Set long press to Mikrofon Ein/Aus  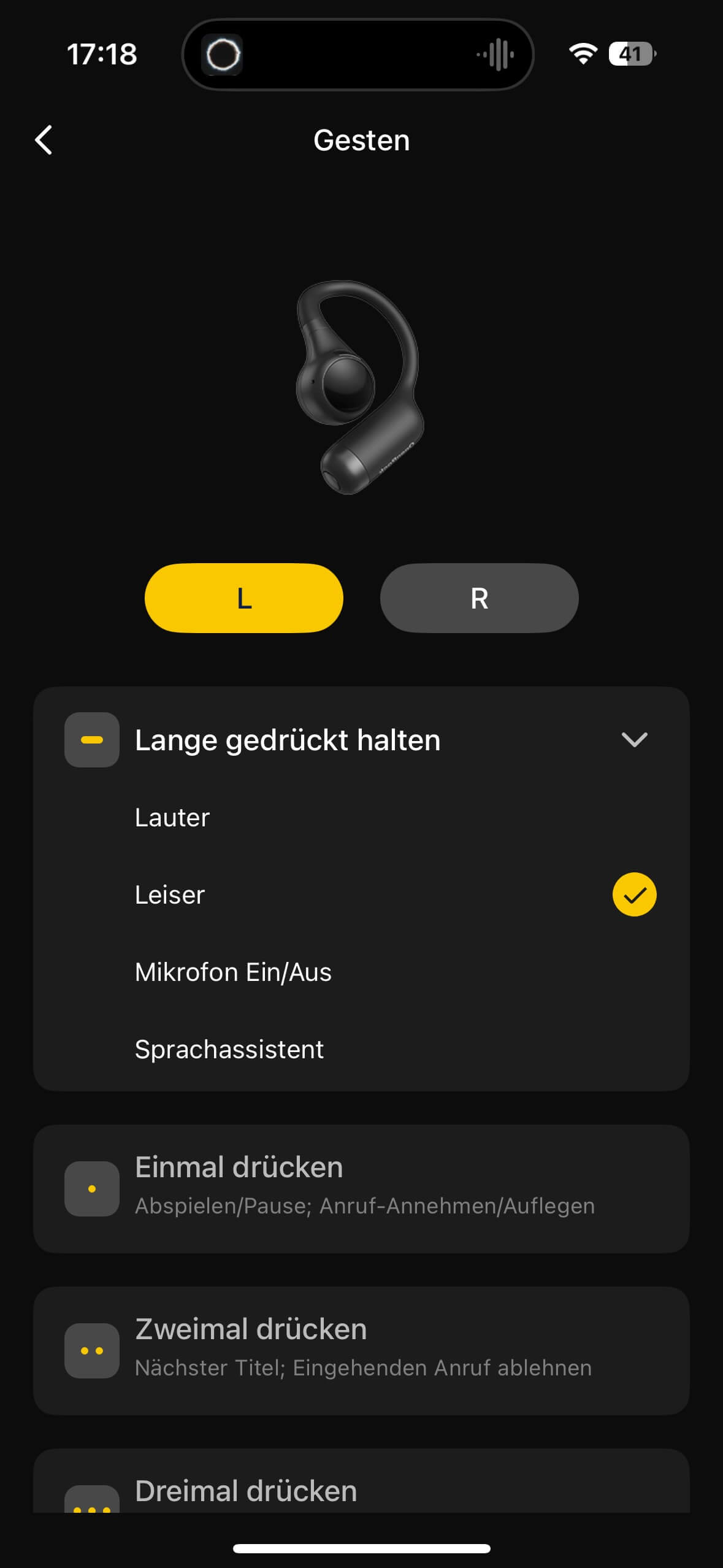point(233,972)
